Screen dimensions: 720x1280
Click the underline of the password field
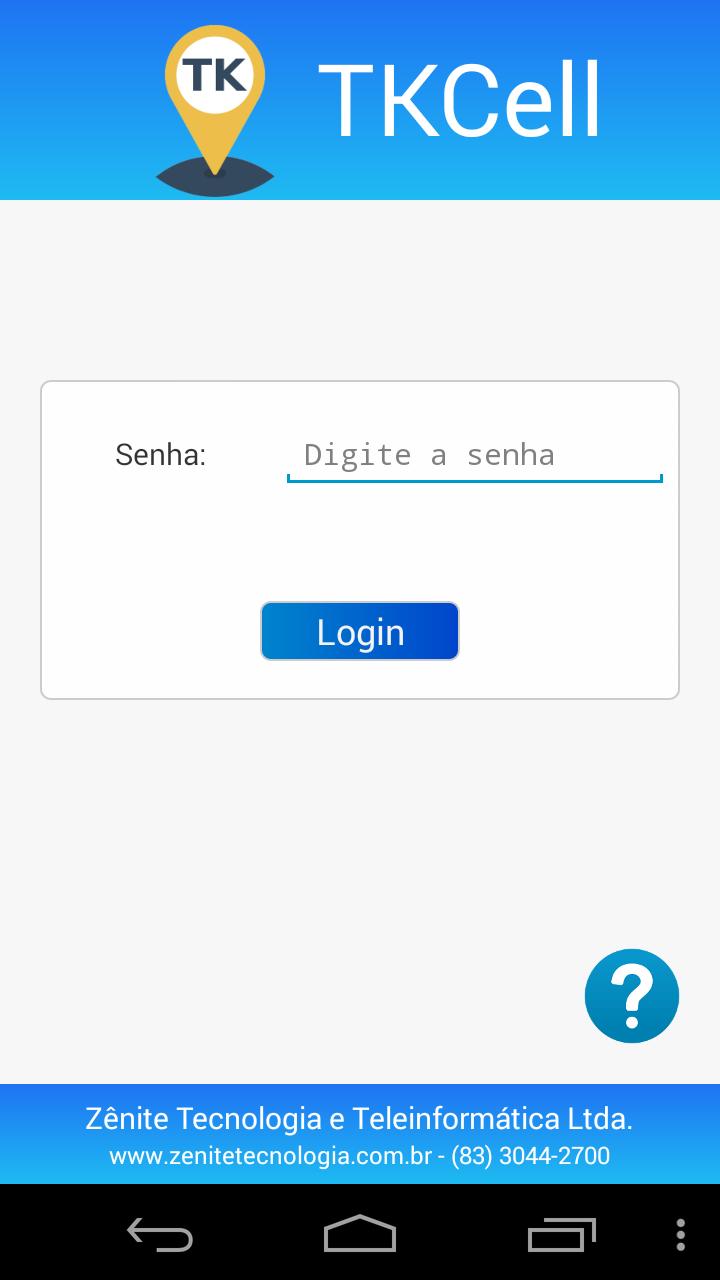[x=474, y=482]
